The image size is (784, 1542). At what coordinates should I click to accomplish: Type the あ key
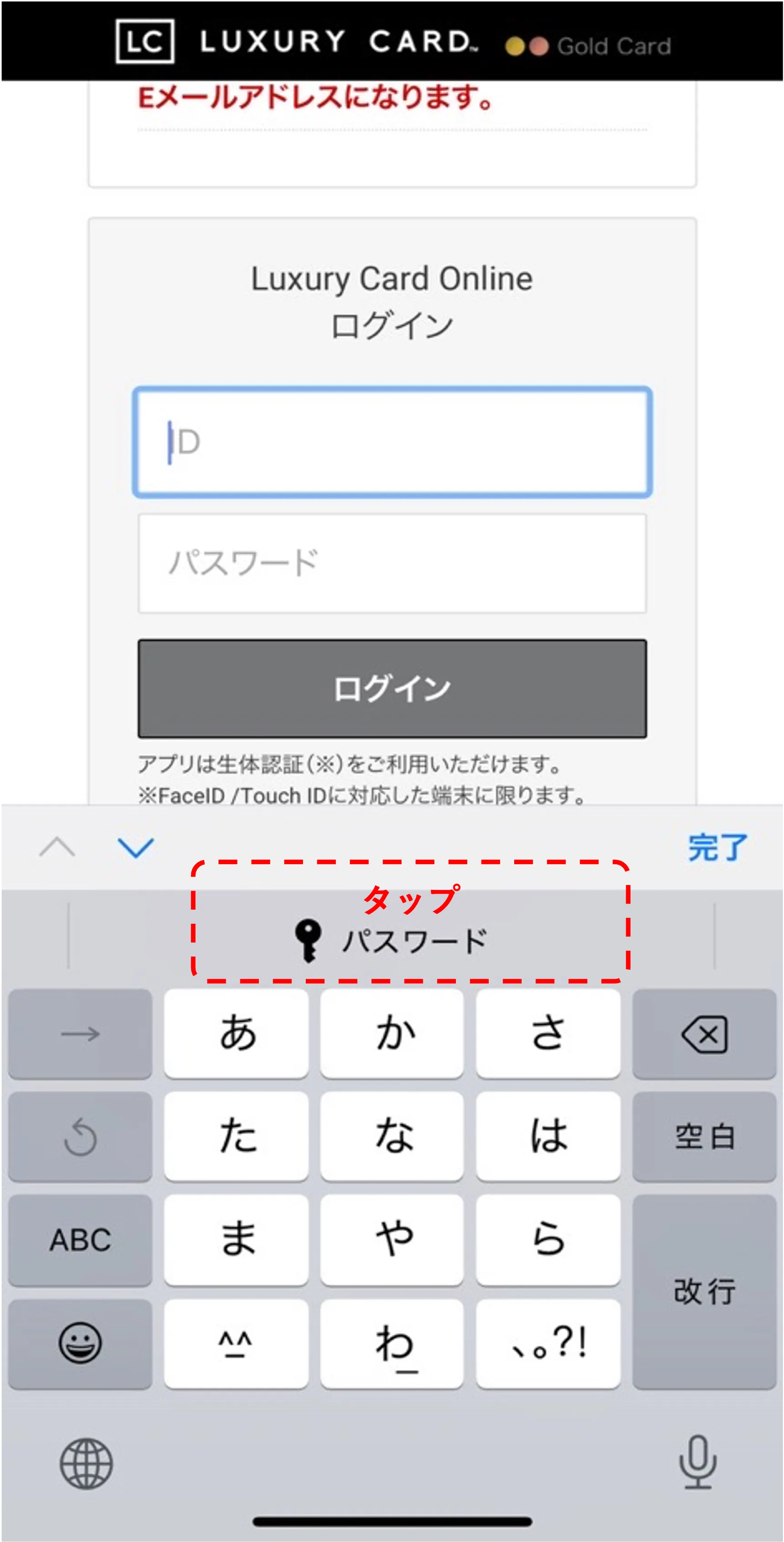point(237,1034)
